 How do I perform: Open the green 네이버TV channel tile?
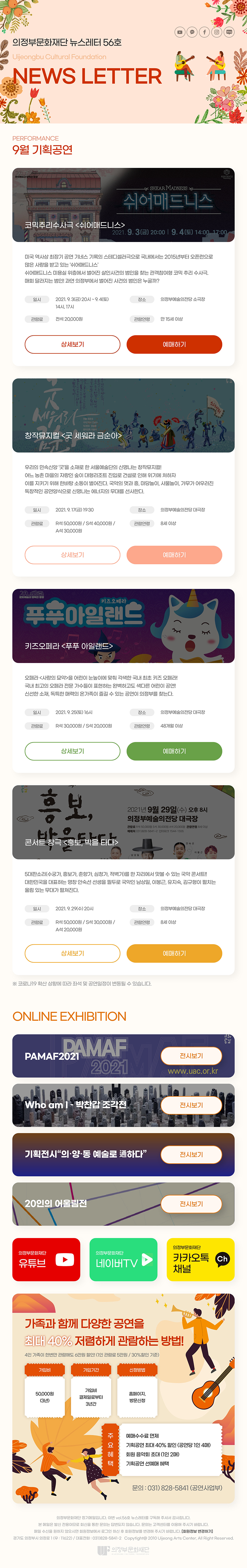tap(124, 1259)
